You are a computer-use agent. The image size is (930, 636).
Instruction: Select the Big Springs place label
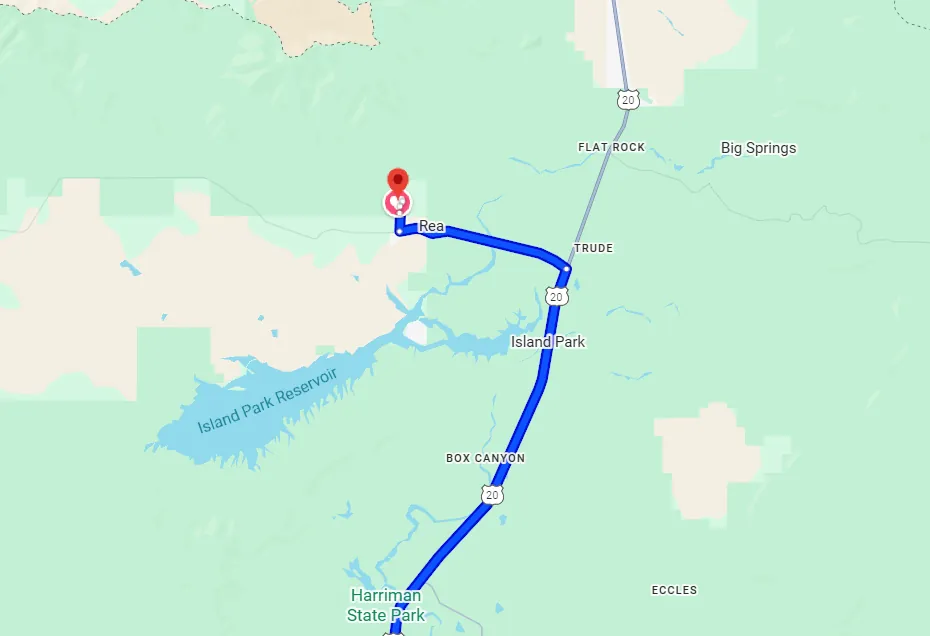tap(758, 148)
